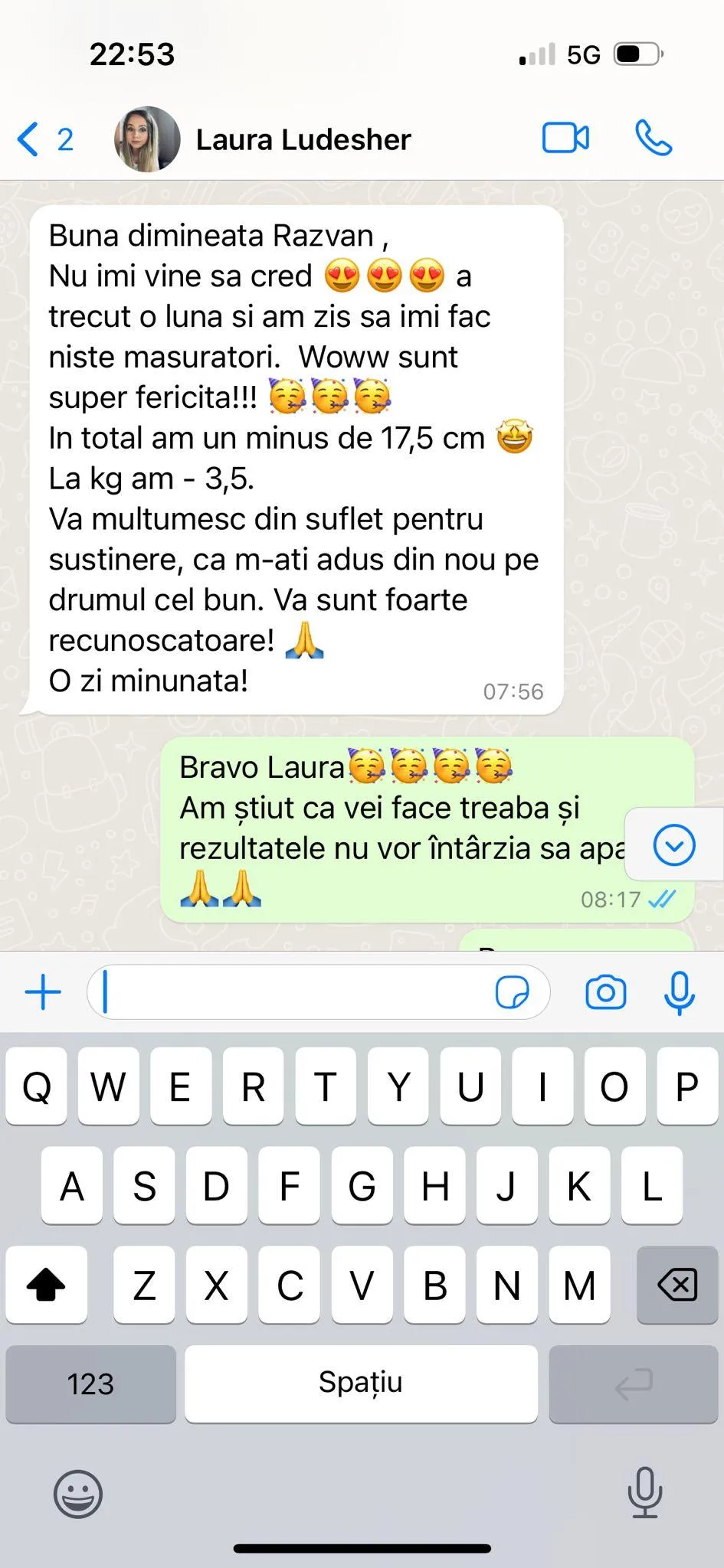Open Laura Ludesher's contact info

point(303,140)
